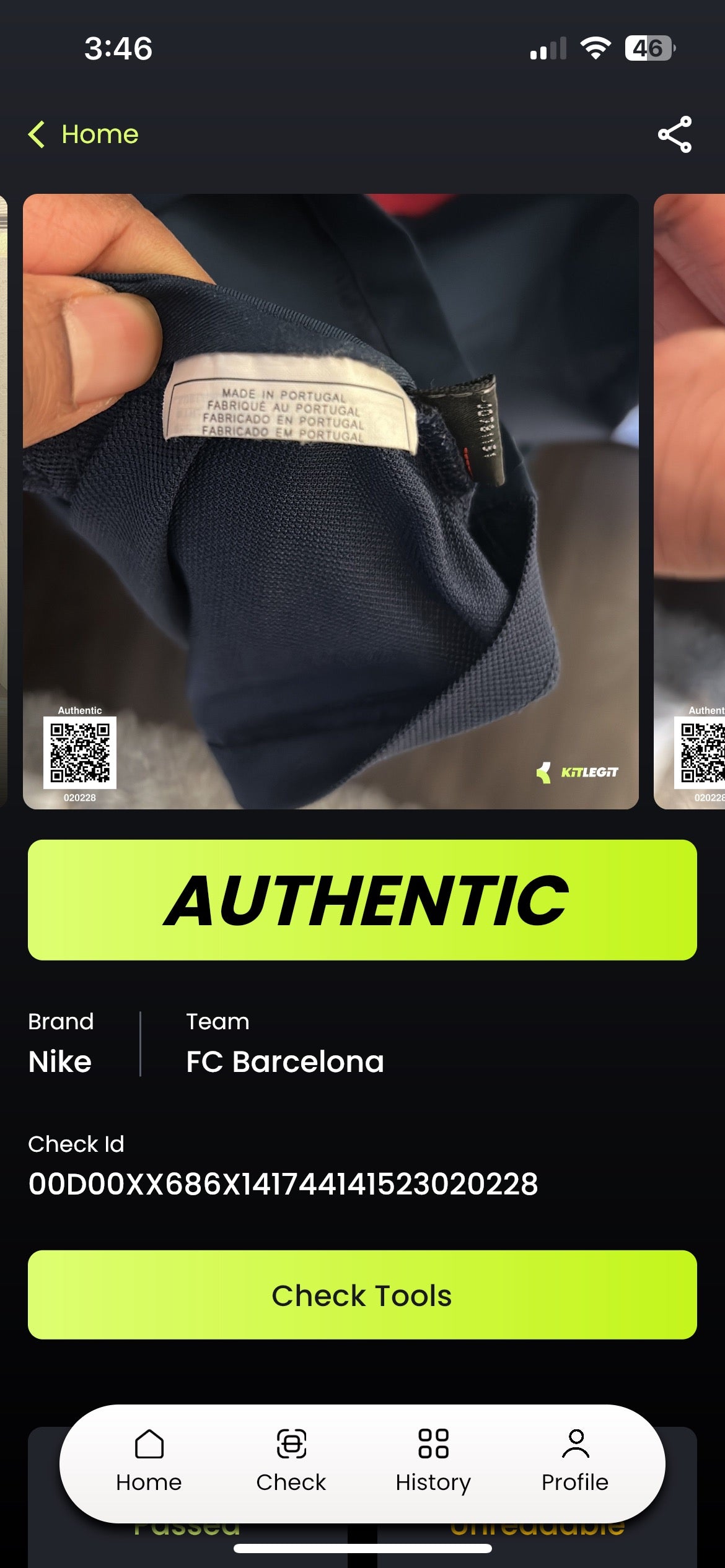Share this authenticity check result
Screen dimensions: 725x1568
tap(674, 134)
